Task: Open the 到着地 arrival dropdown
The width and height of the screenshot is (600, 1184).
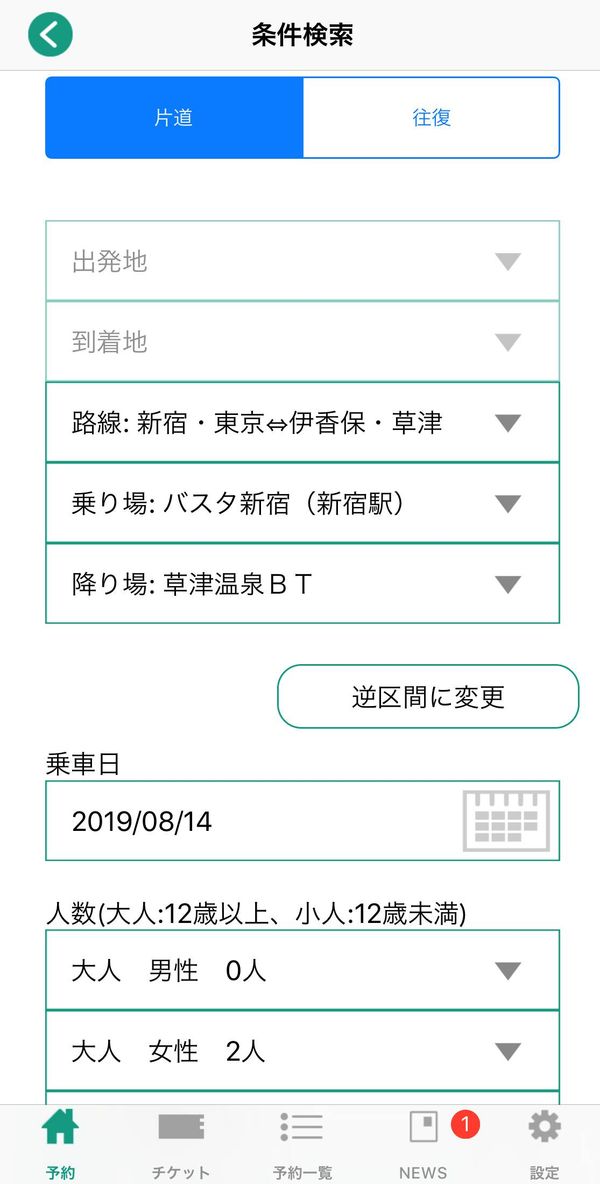Action: click(x=303, y=342)
